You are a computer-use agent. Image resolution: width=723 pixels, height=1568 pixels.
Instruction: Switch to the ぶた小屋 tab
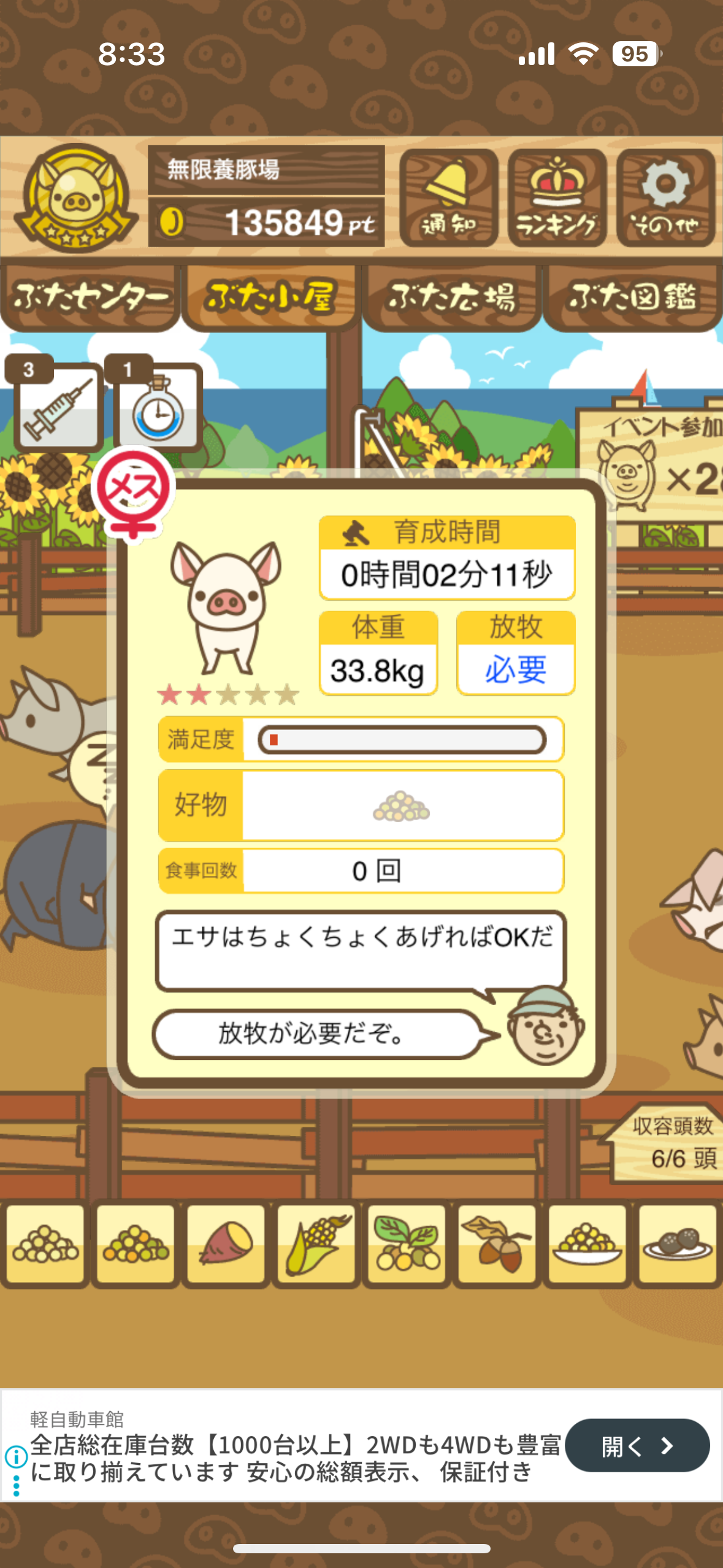pos(270,298)
